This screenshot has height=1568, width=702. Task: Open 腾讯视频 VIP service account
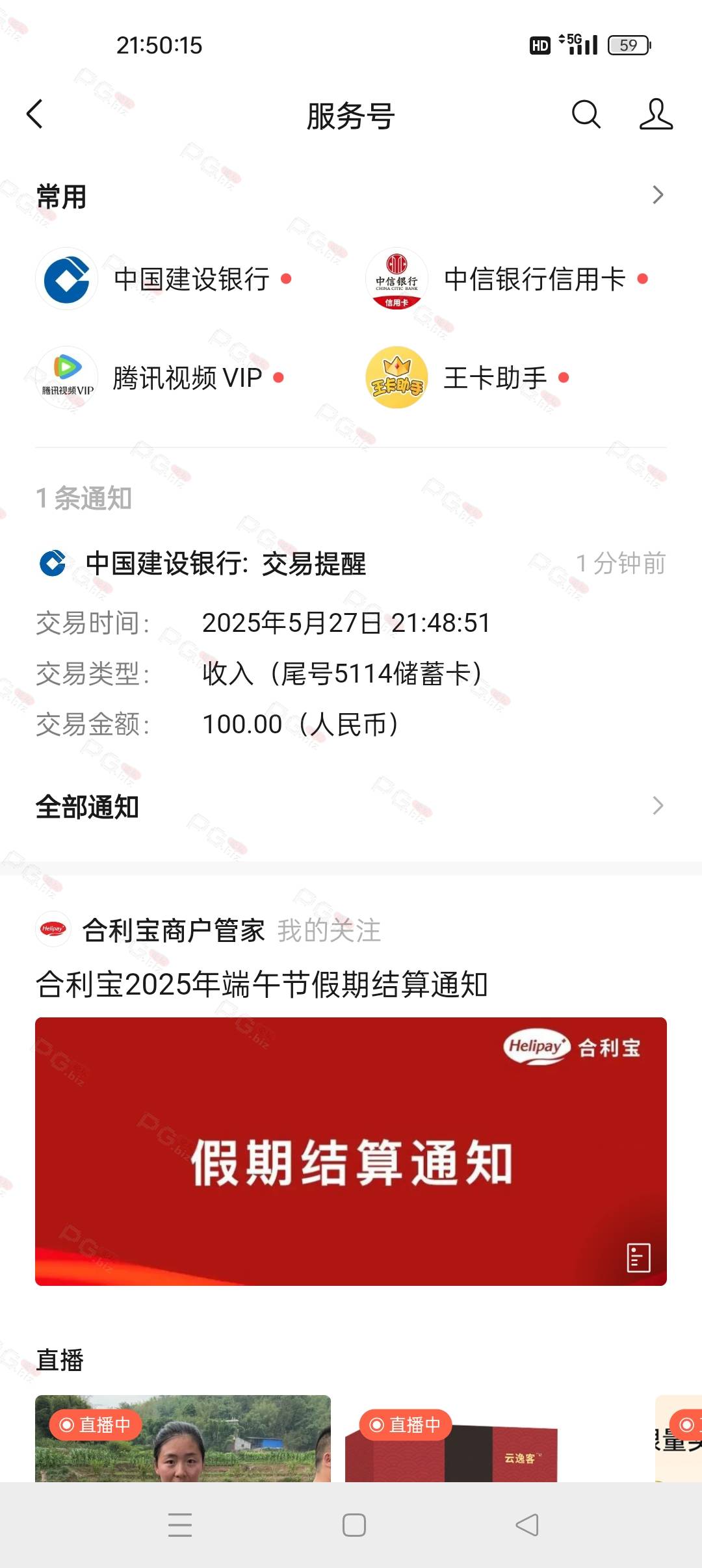[160, 378]
